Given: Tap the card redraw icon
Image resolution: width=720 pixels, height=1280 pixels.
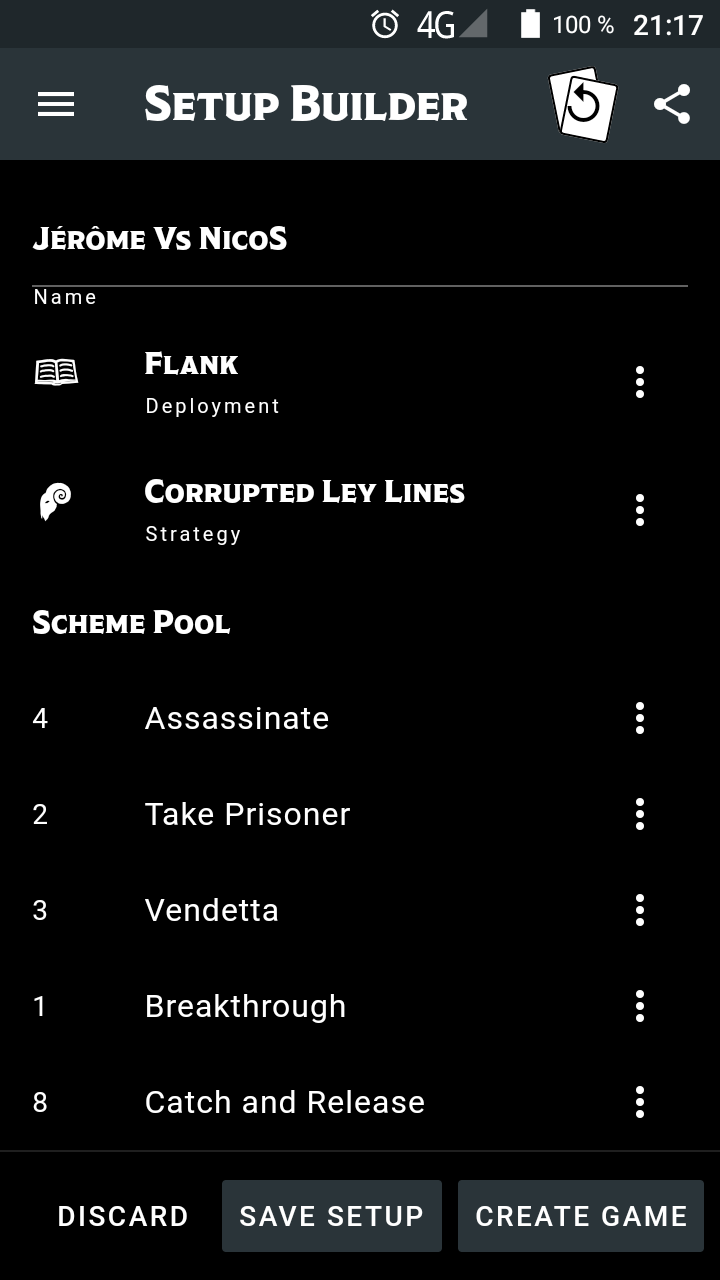Looking at the screenshot, I should [583, 104].
